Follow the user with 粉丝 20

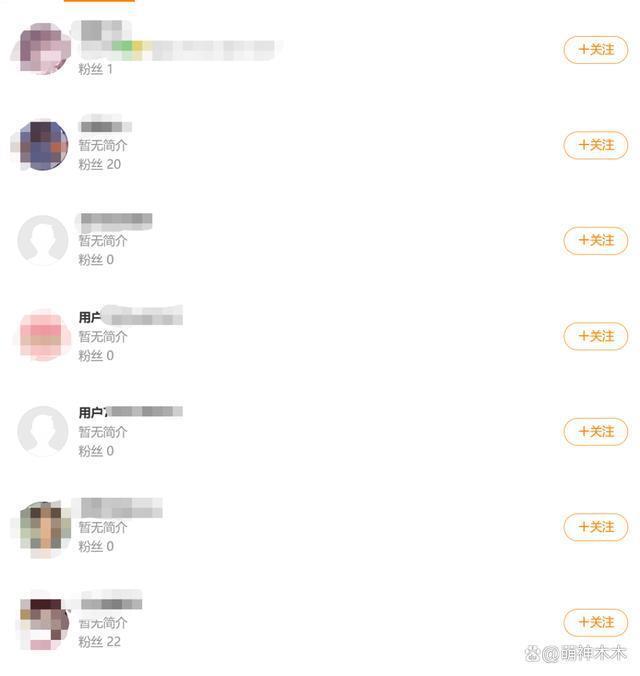click(596, 145)
